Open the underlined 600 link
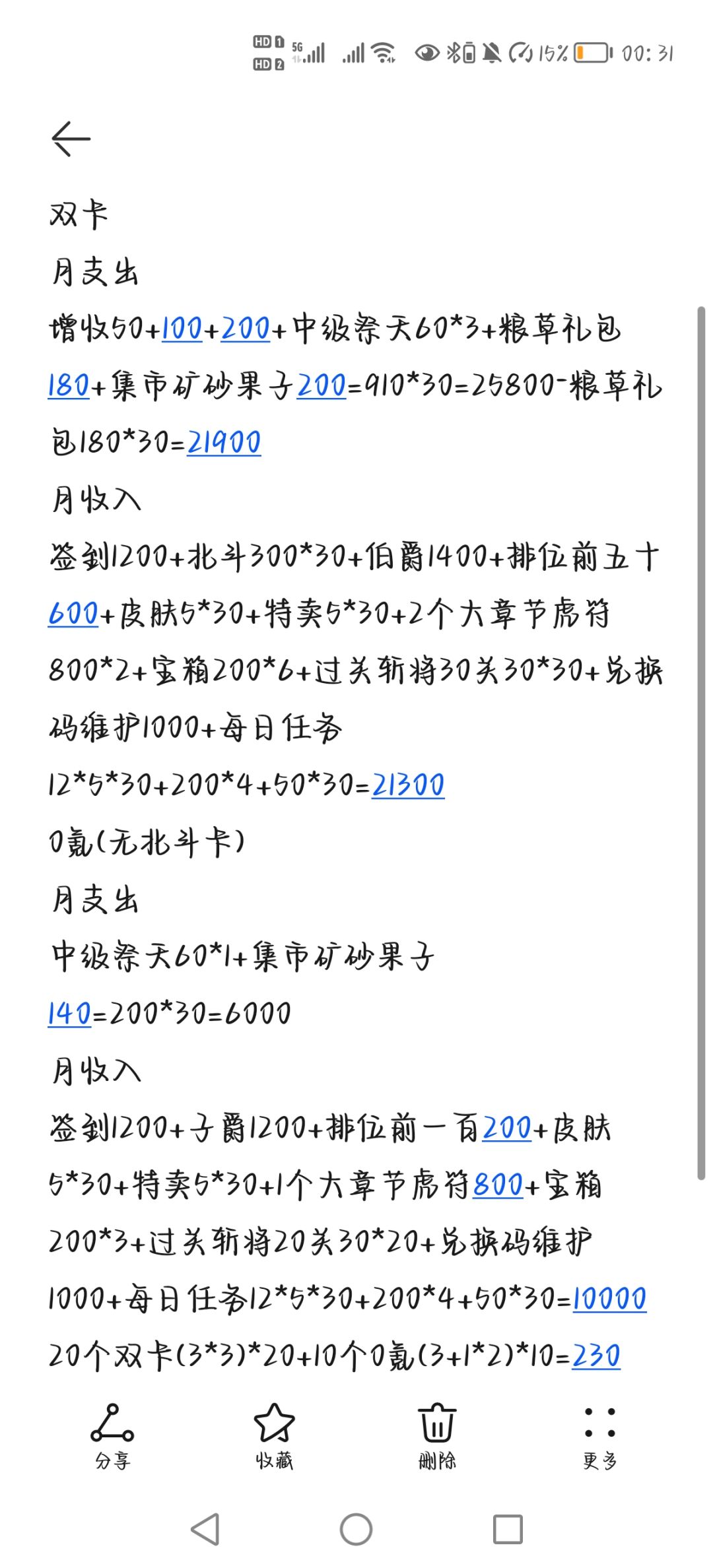The image size is (713, 1568). (73, 614)
